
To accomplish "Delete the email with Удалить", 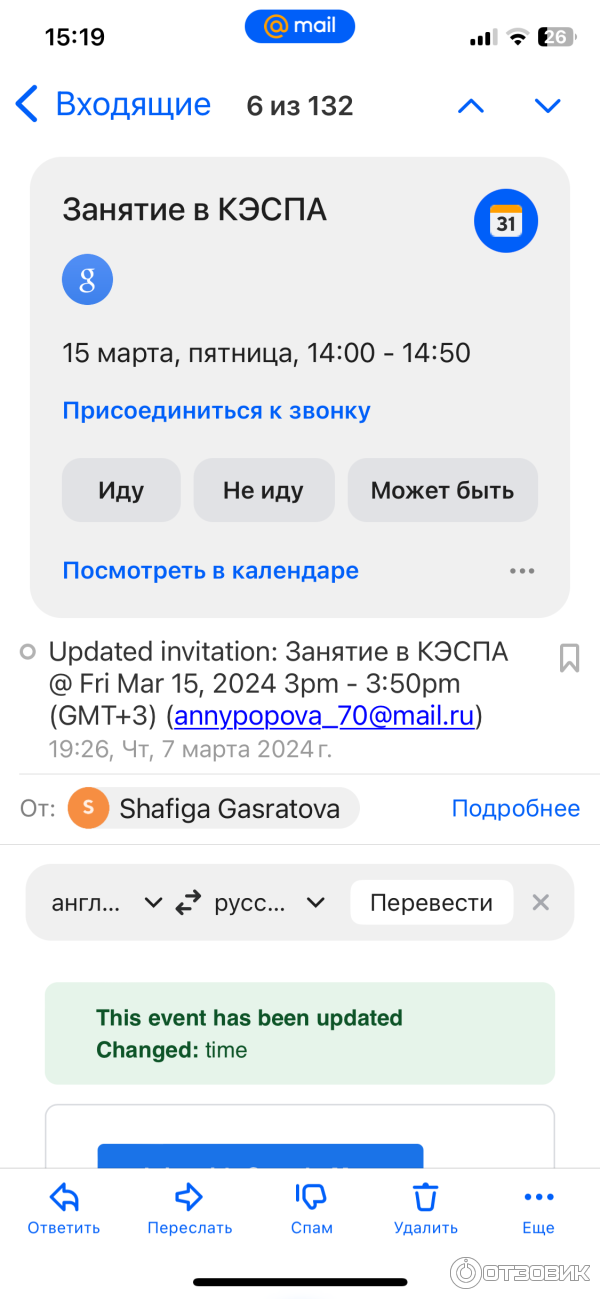I will (426, 1208).
